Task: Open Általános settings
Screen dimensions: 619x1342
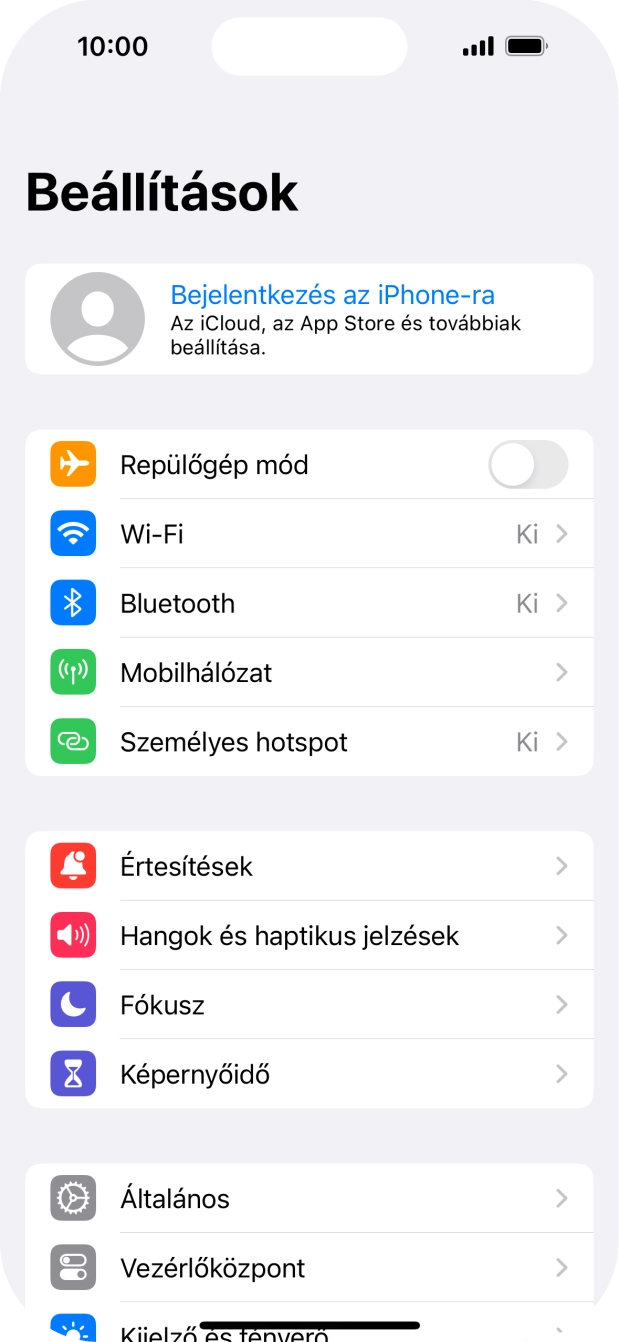Action: [x=309, y=1198]
